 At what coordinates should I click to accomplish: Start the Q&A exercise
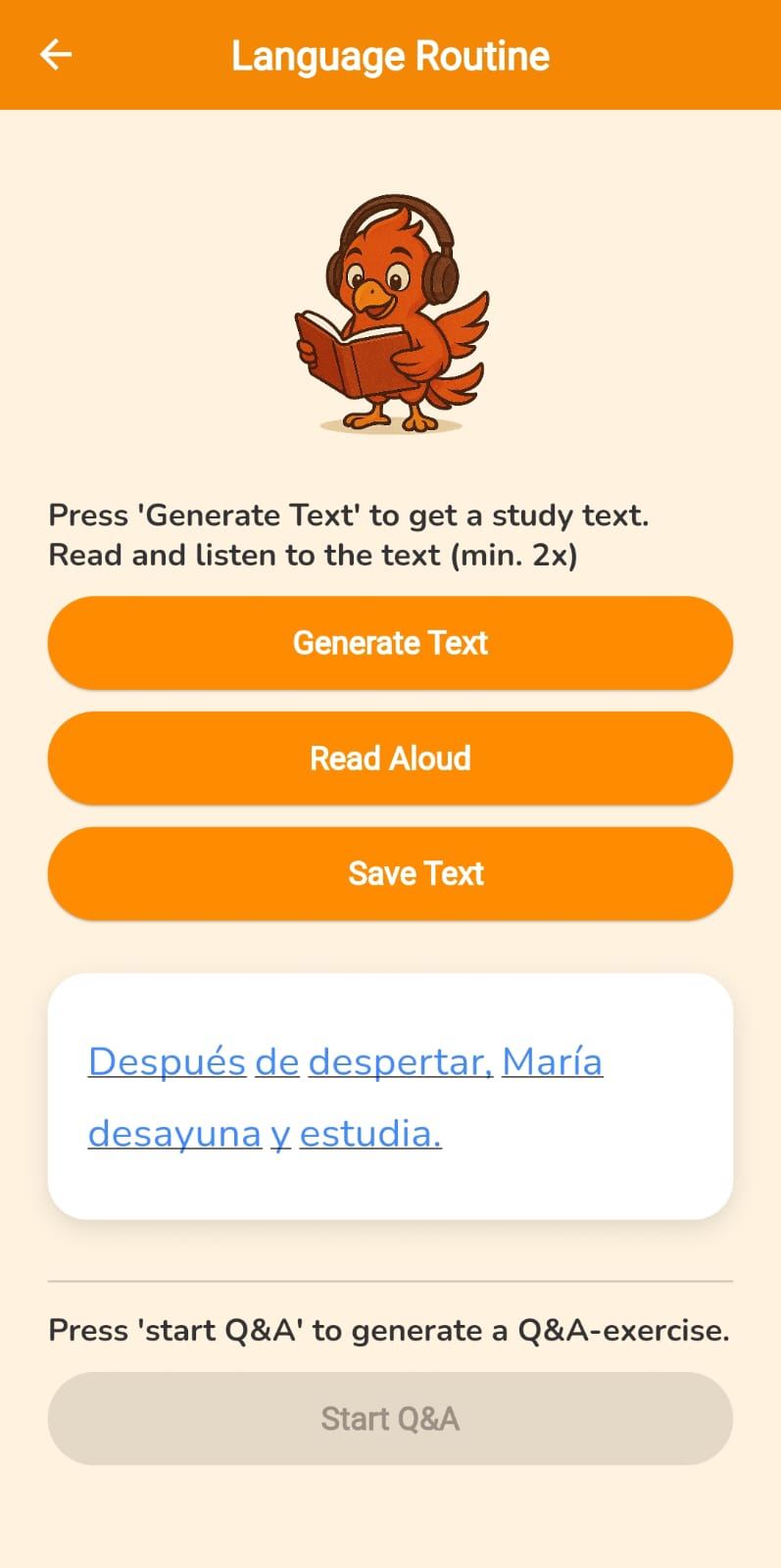click(x=390, y=1418)
